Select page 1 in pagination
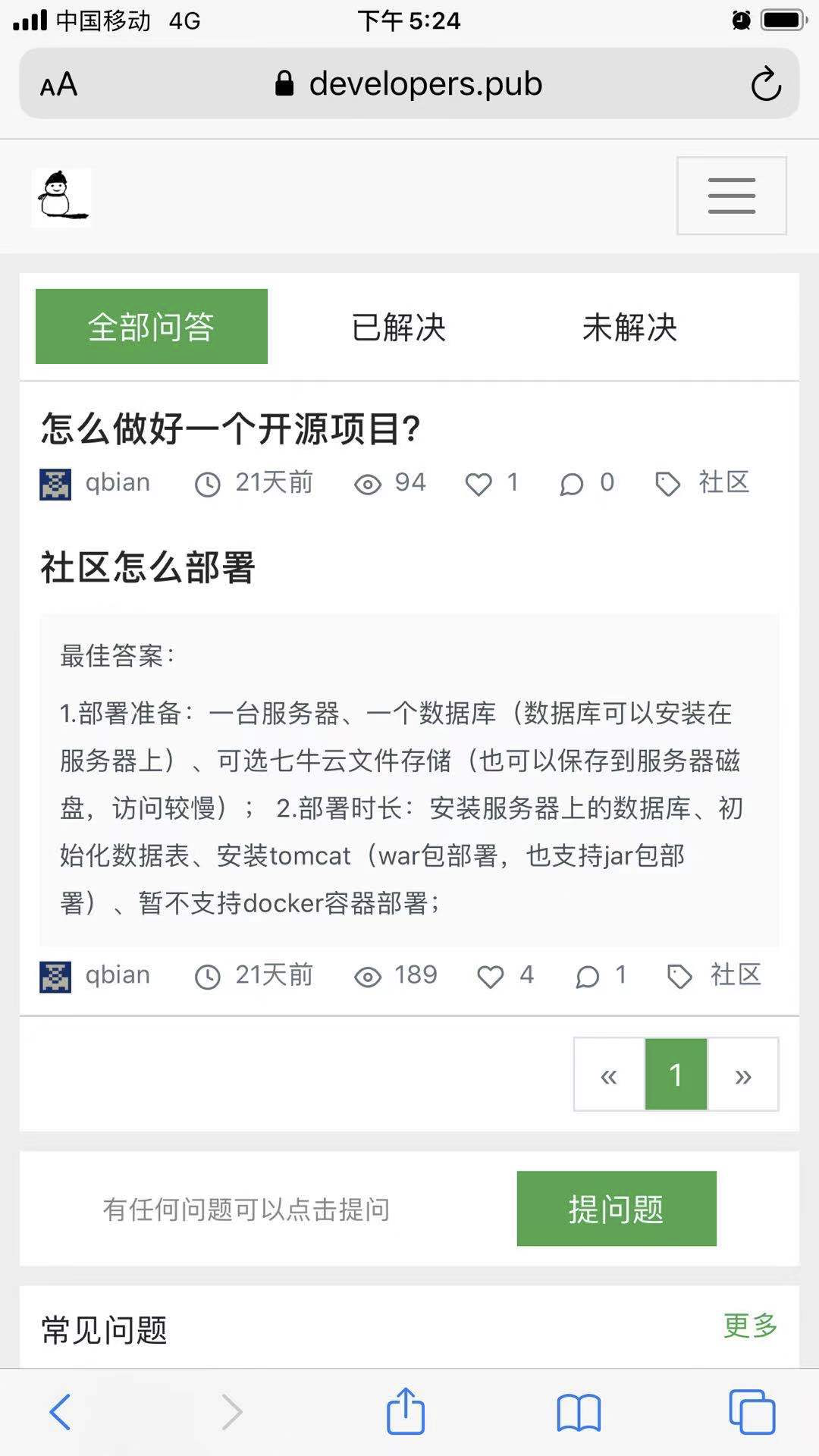The width and height of the screenshot is (819, 1456). (x=676, y=1075)
